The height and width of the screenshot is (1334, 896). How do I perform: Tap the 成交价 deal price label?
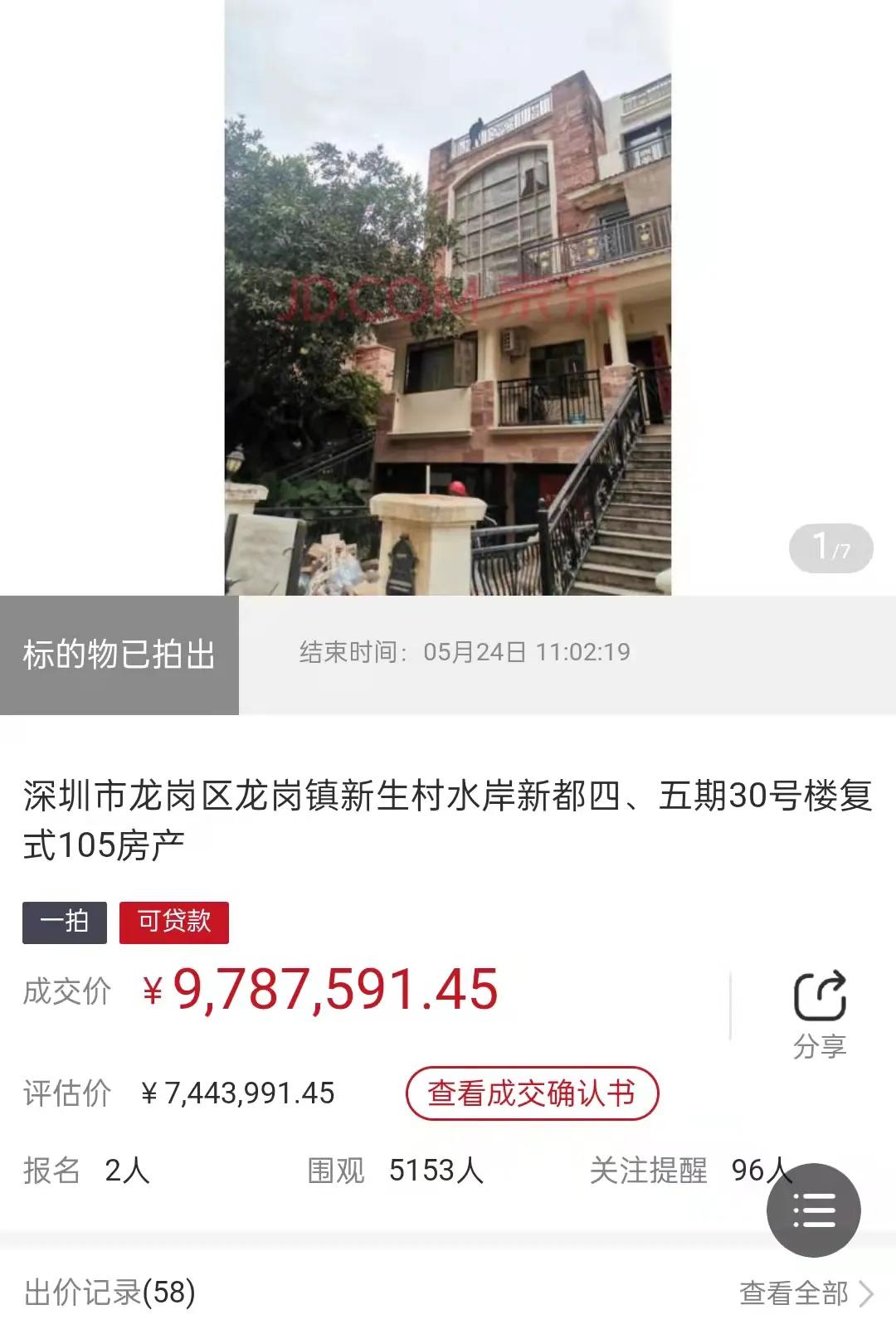click(x=66, y=992)
